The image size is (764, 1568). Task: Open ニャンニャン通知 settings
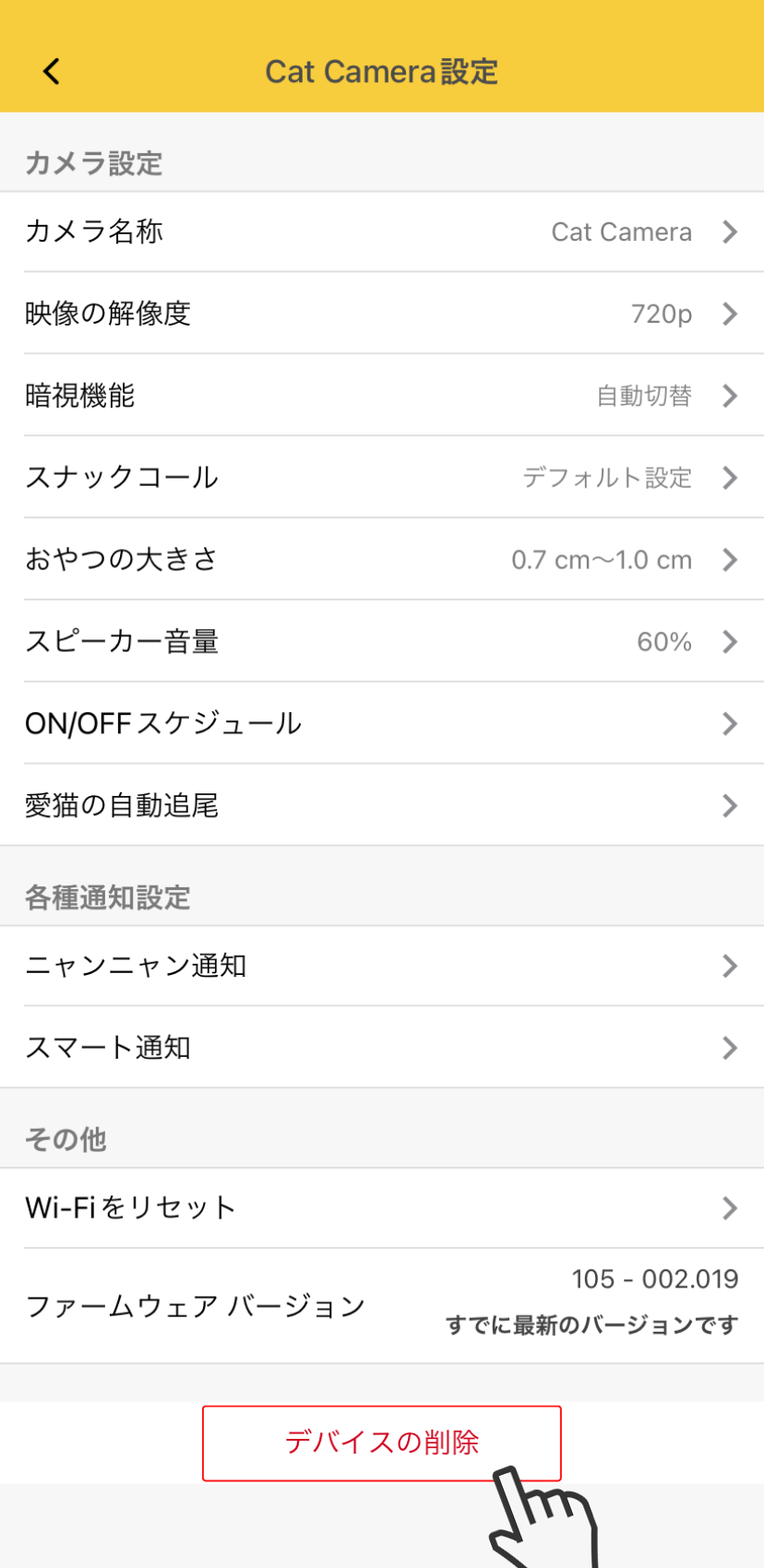pyautogui.click(x=381, y=966)
